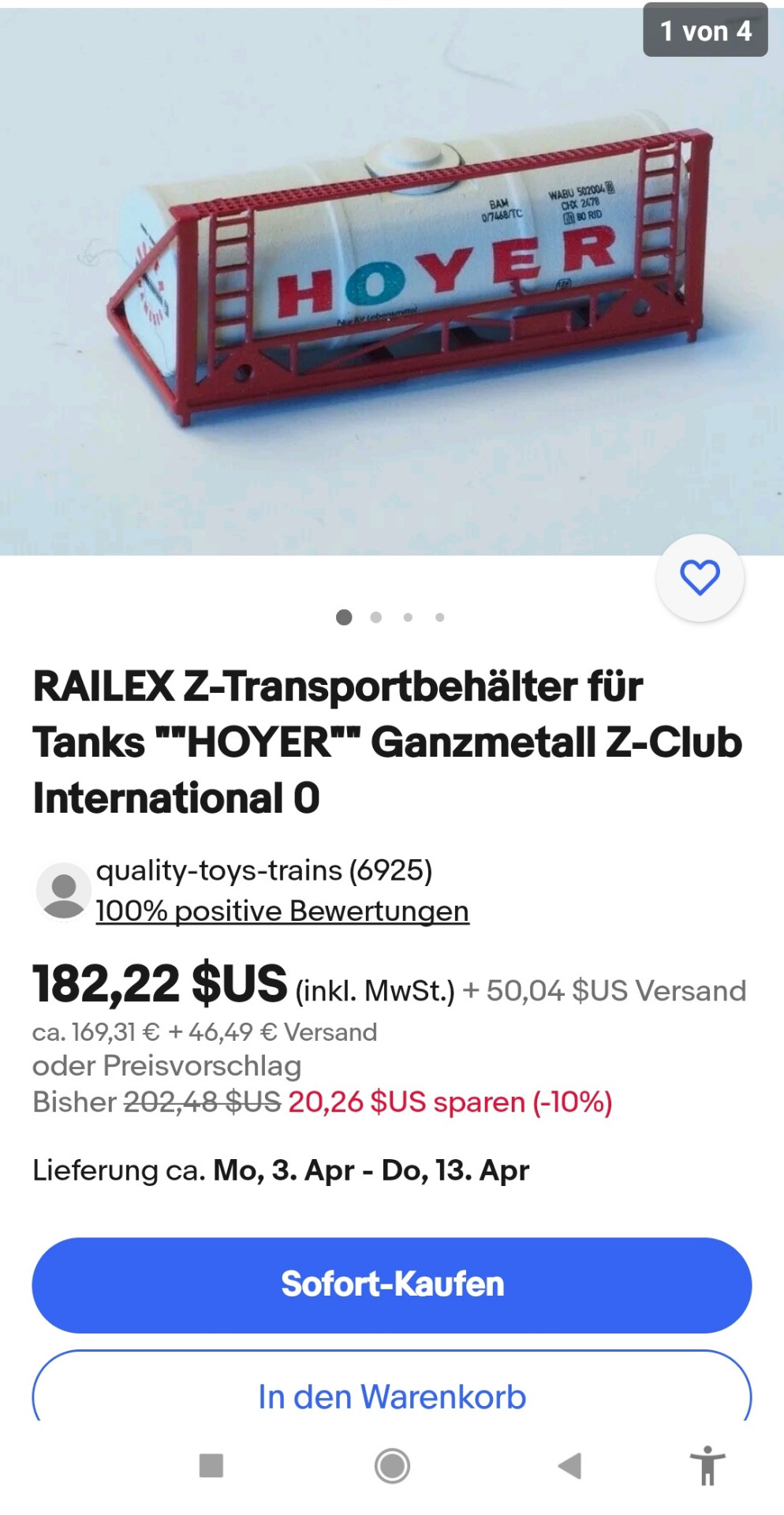Image resolution: width=784 pixels, height=1515 pixels.
Task: Show recent apps with square button
Action: point(211,1466)
